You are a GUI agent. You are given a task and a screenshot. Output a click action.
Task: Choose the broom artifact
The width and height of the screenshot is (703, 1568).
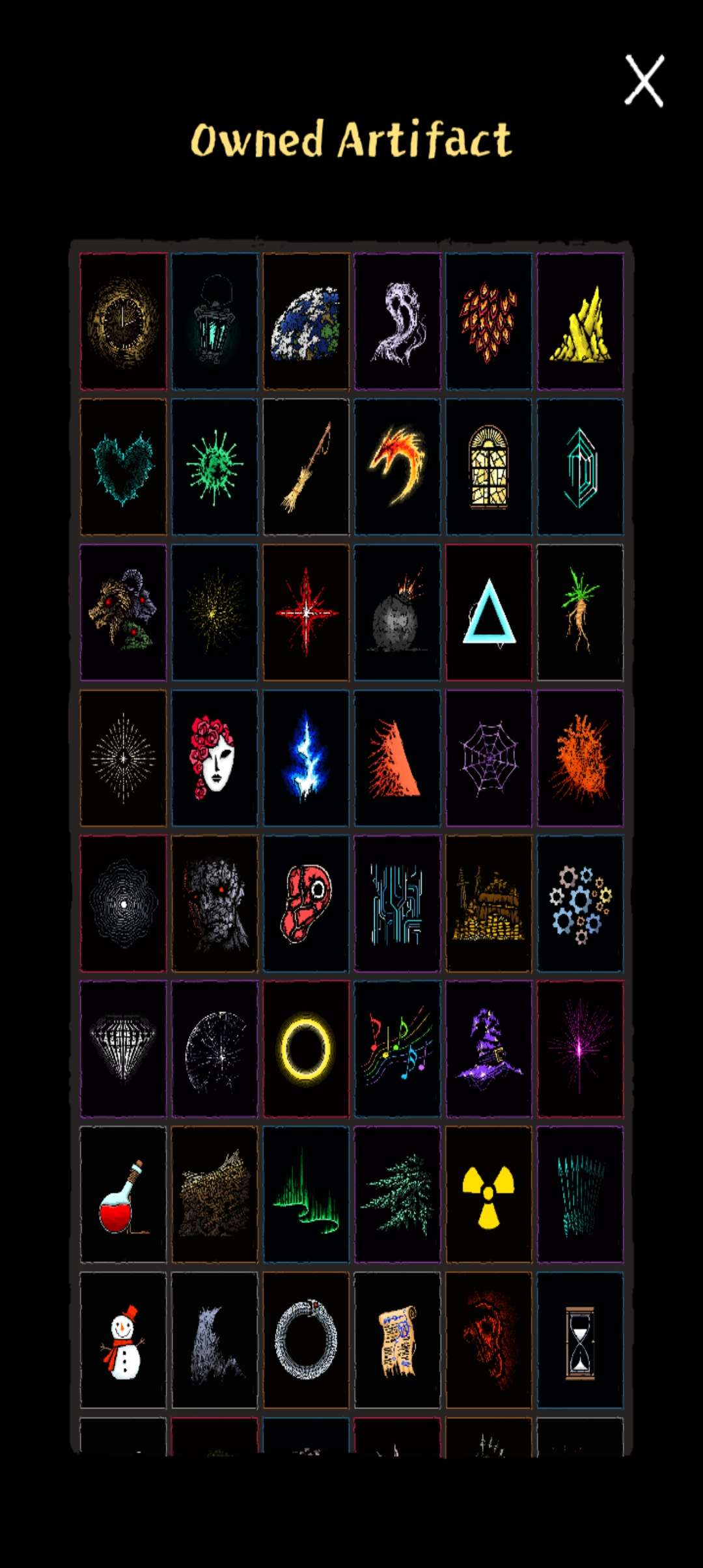[x=306, y=467]
